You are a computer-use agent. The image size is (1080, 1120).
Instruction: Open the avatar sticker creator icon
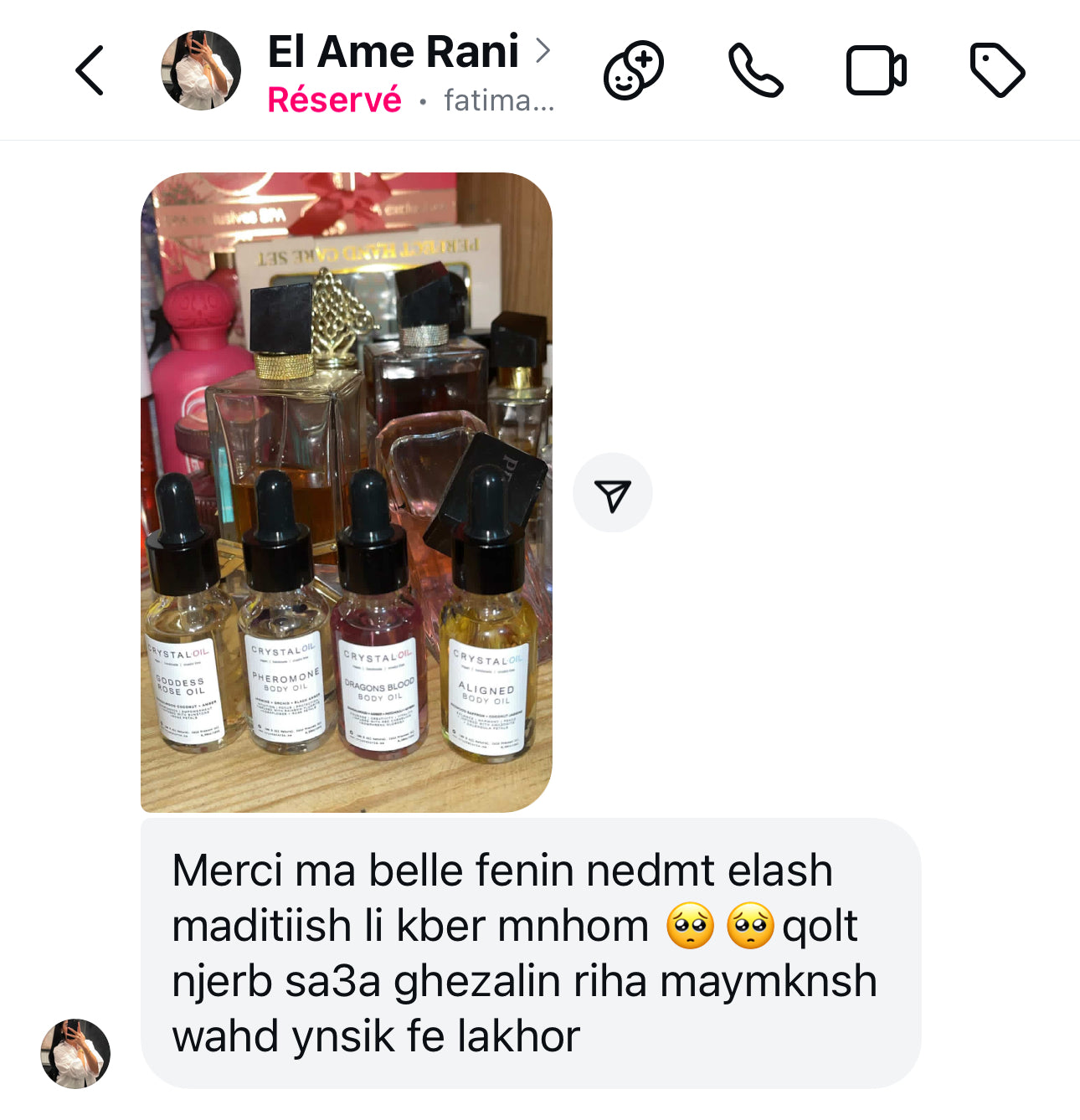tap(634, 70)
